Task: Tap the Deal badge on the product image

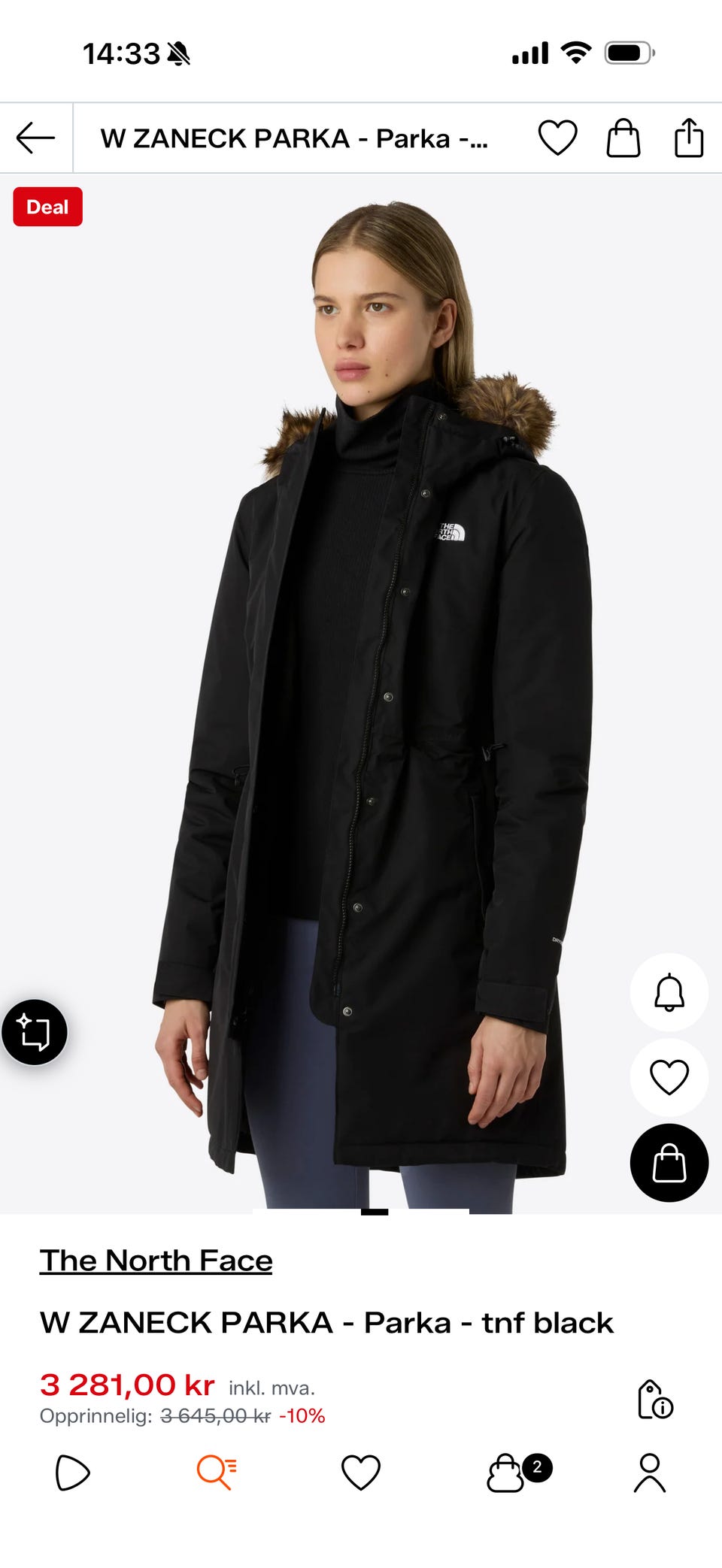Action: tap(47, 207)
